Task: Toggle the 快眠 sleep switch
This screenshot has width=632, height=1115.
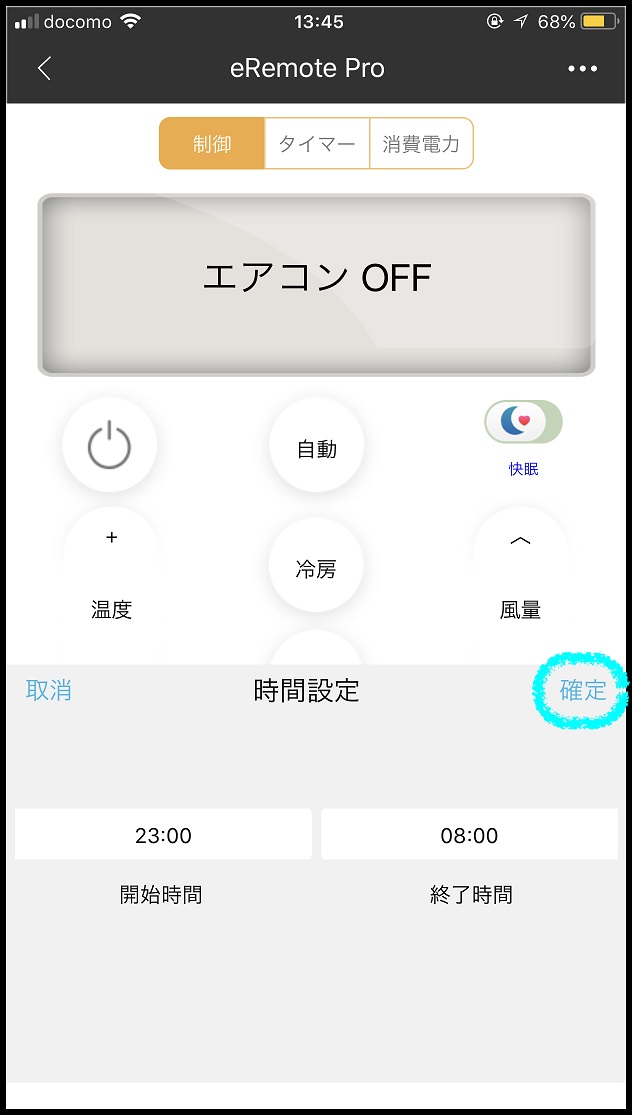Action: pyautogui.click(x=523, y=422)
